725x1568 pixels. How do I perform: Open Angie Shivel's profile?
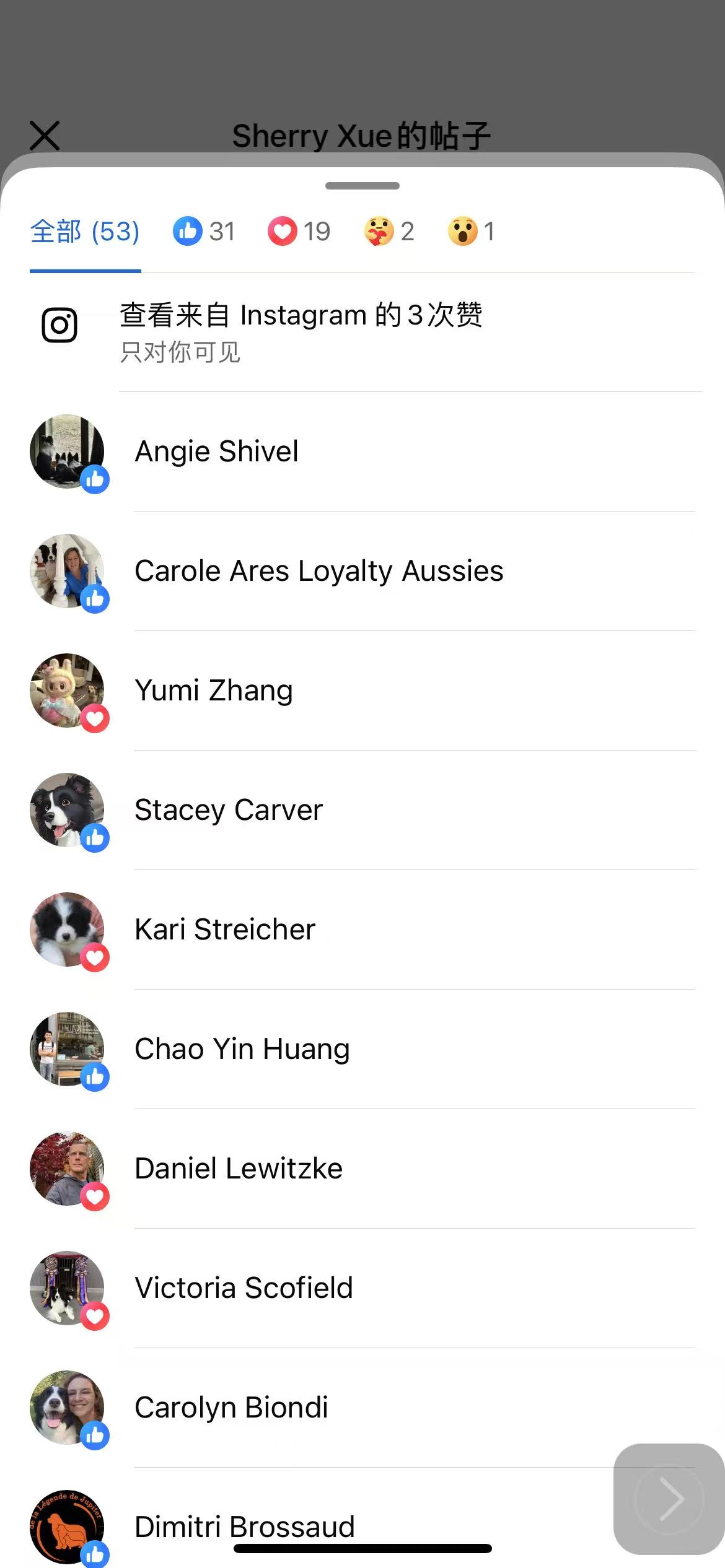click(x=217, y=451)
